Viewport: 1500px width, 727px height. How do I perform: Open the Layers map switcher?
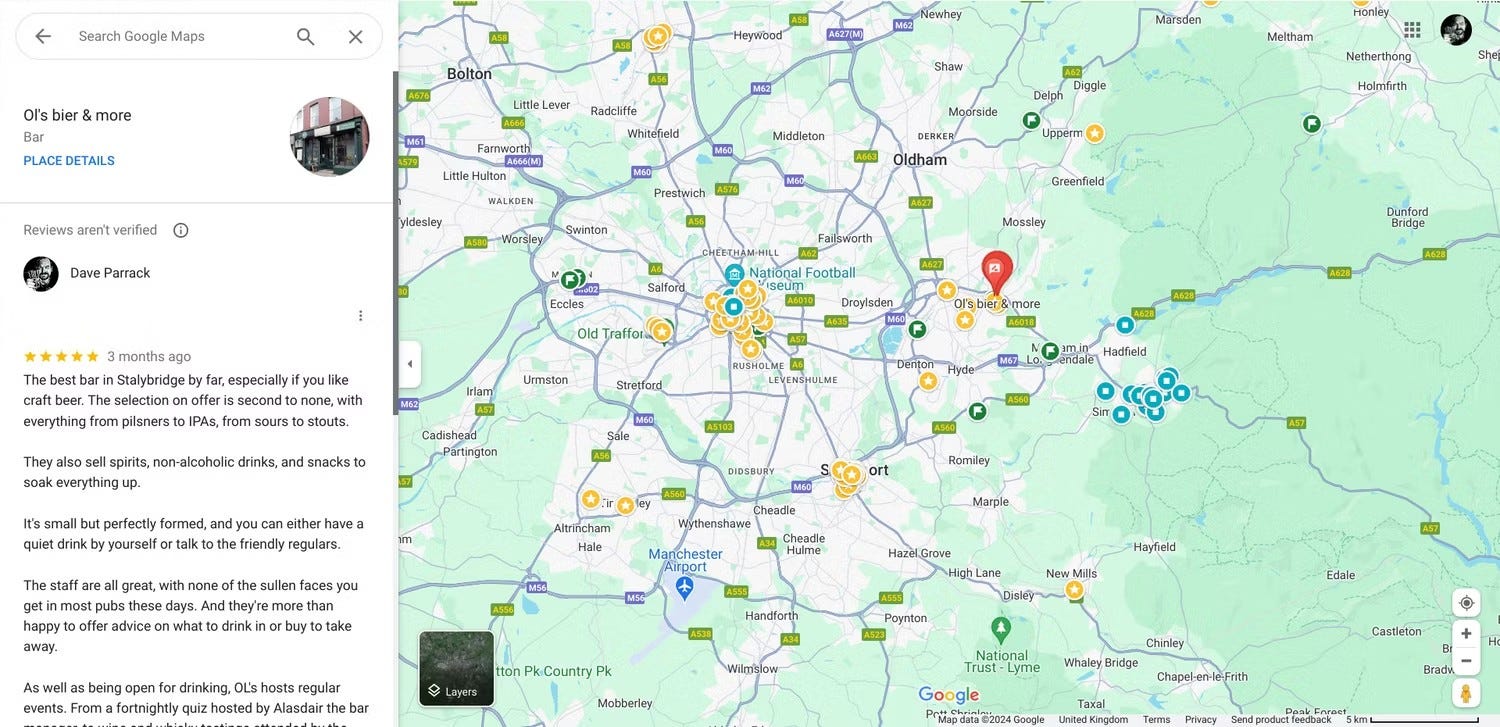tap(456, 668)
